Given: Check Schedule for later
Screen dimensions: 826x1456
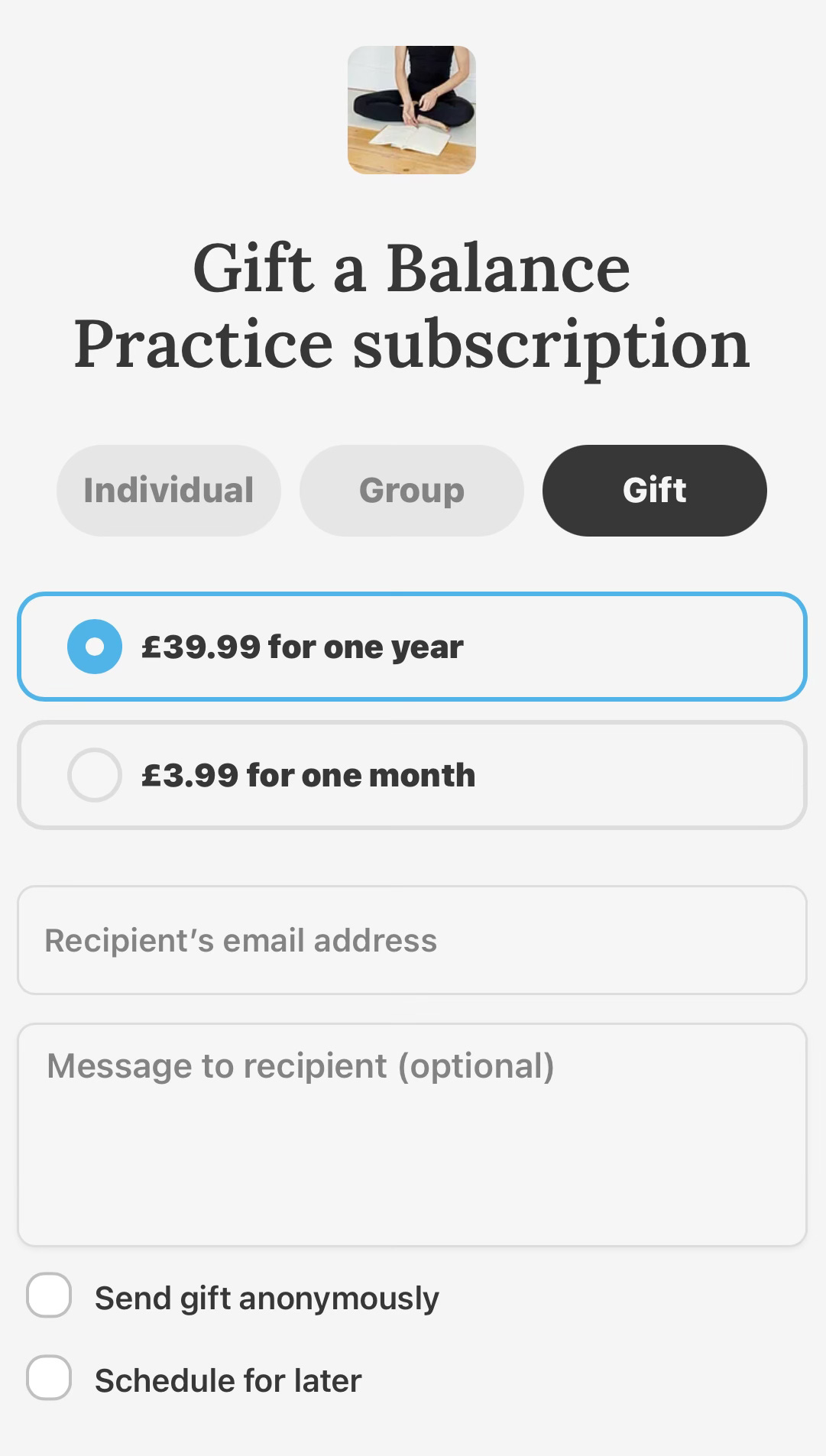Looking at the screenshot, I should pos(49,1378).
